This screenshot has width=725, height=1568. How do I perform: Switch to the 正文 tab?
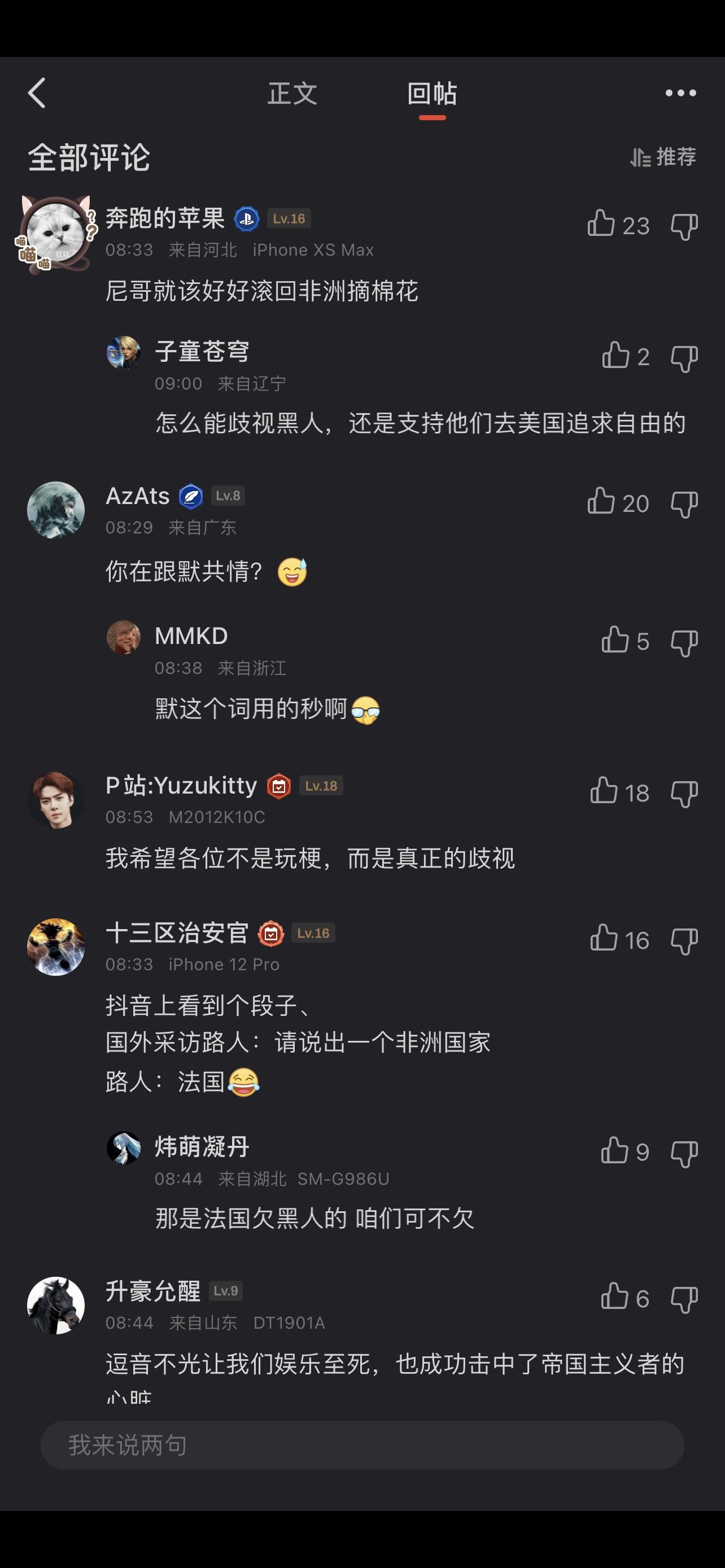[292, 94]
